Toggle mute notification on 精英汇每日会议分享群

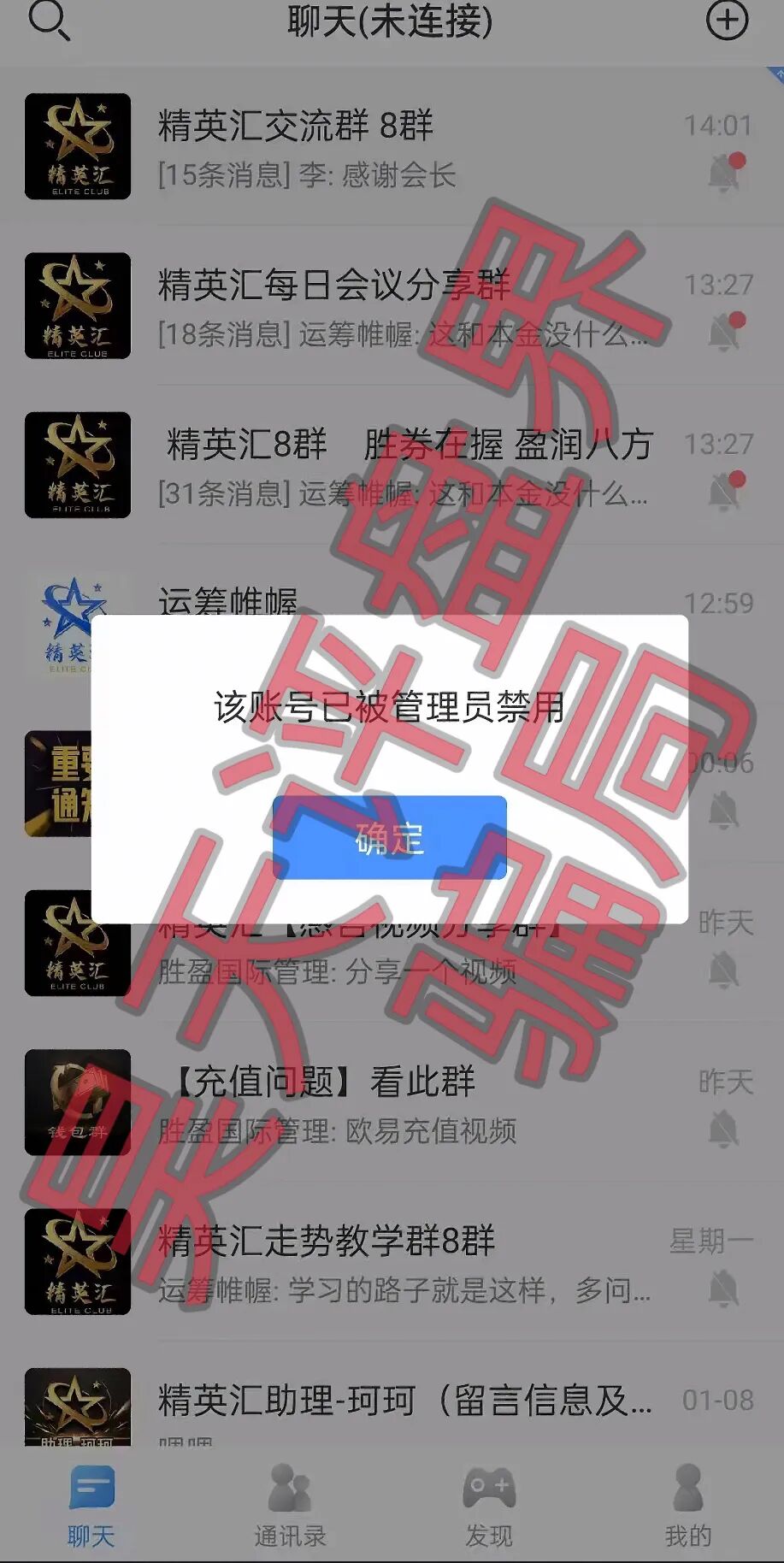point(722,327)
